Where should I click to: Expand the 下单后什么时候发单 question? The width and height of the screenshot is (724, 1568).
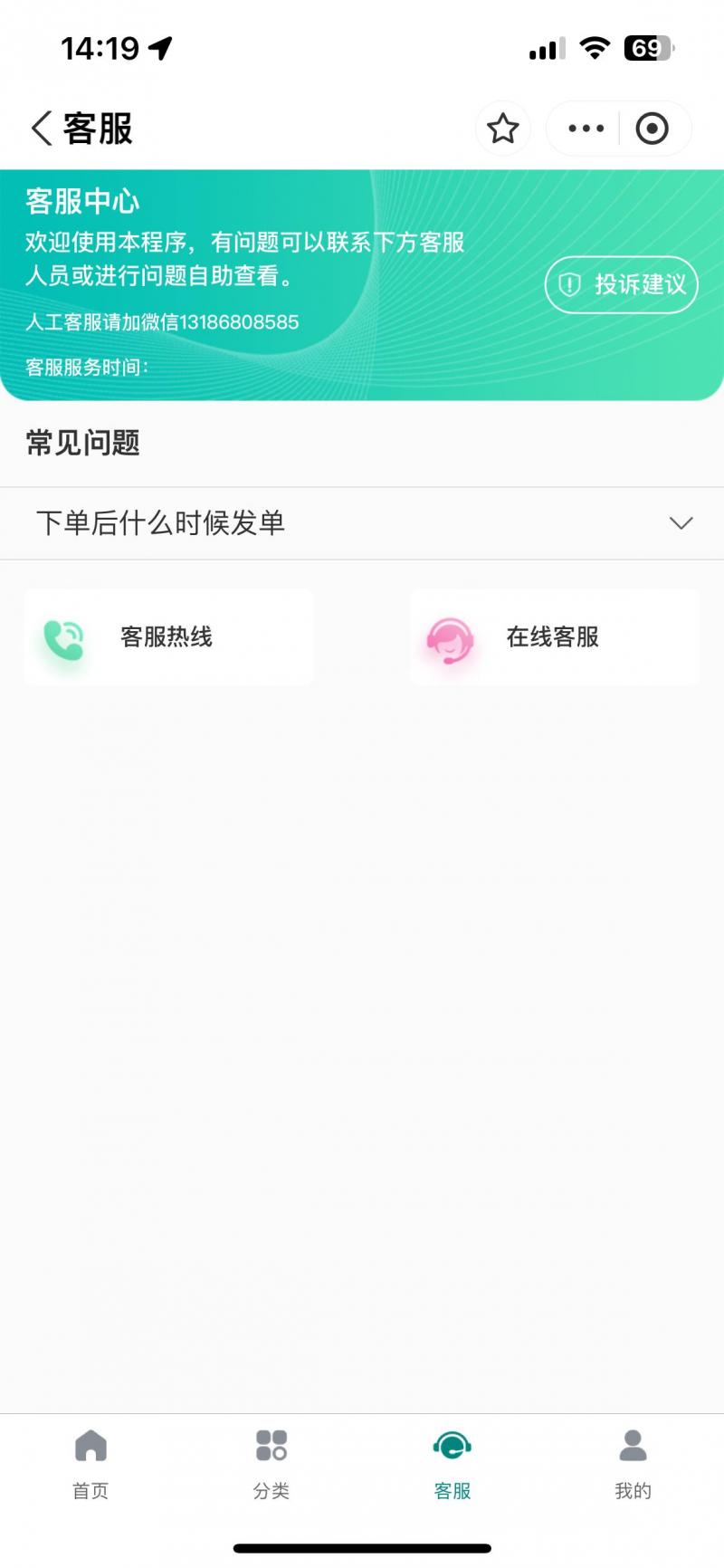[x=362, y=523]
